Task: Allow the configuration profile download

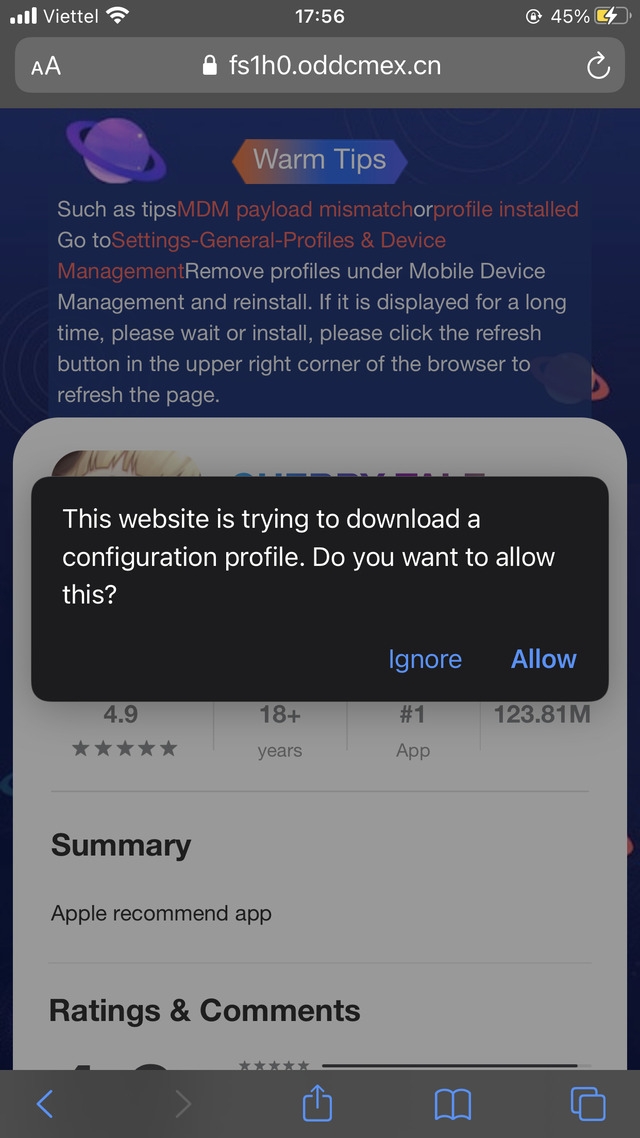Action: (x=543, y=659)
